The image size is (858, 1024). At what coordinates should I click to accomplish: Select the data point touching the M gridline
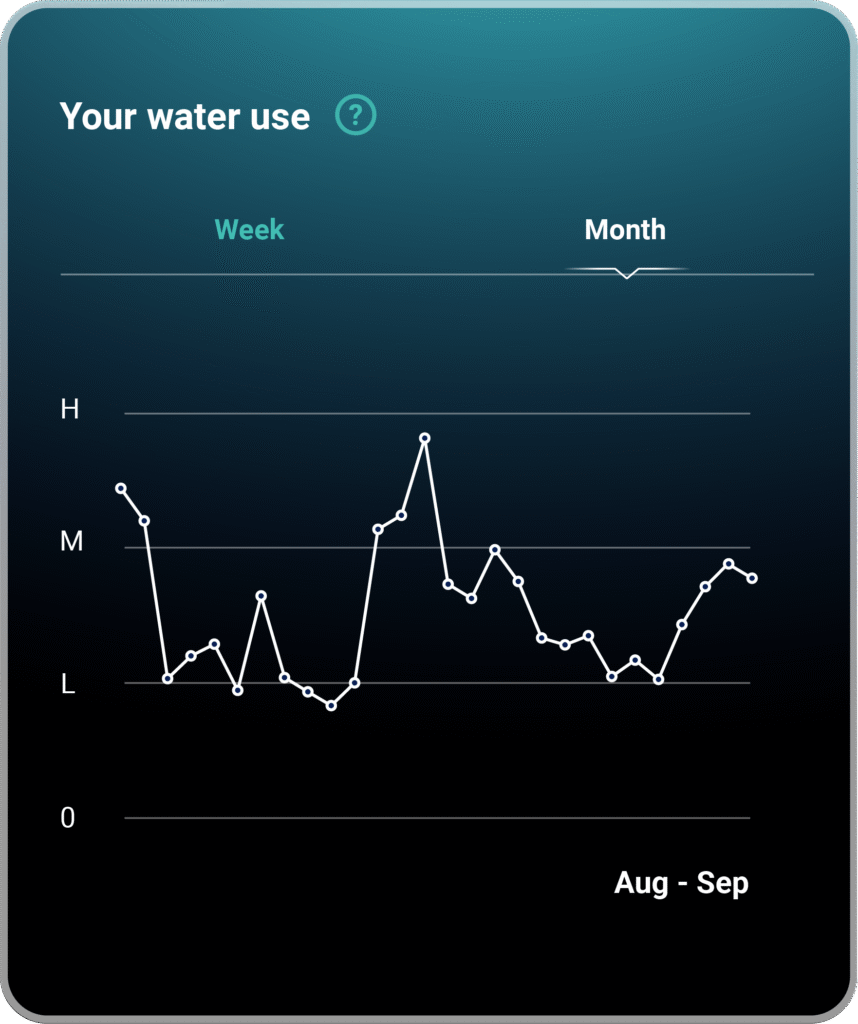coord(495,549)
